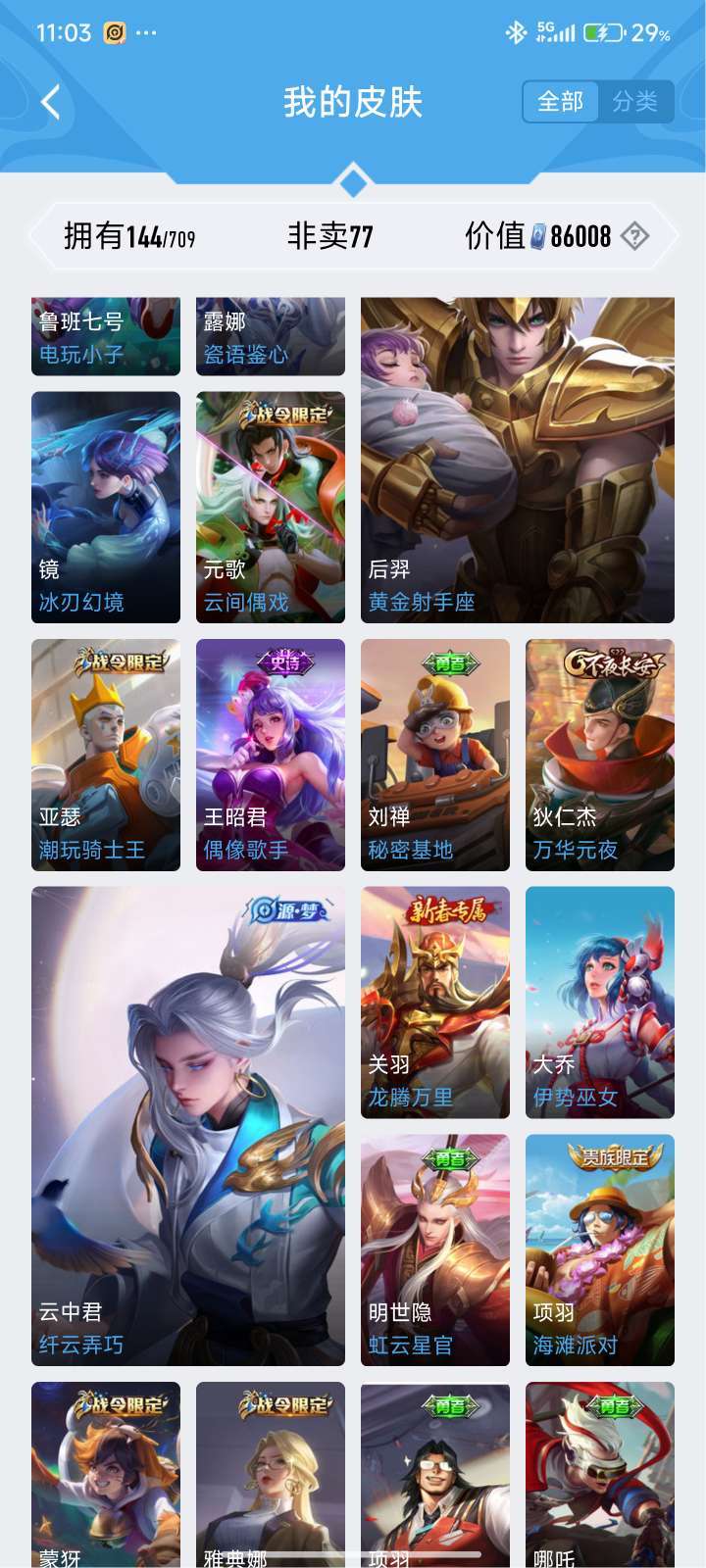
Task: Select the 哪吒 skin card
Action: [x=600, y=1475]
